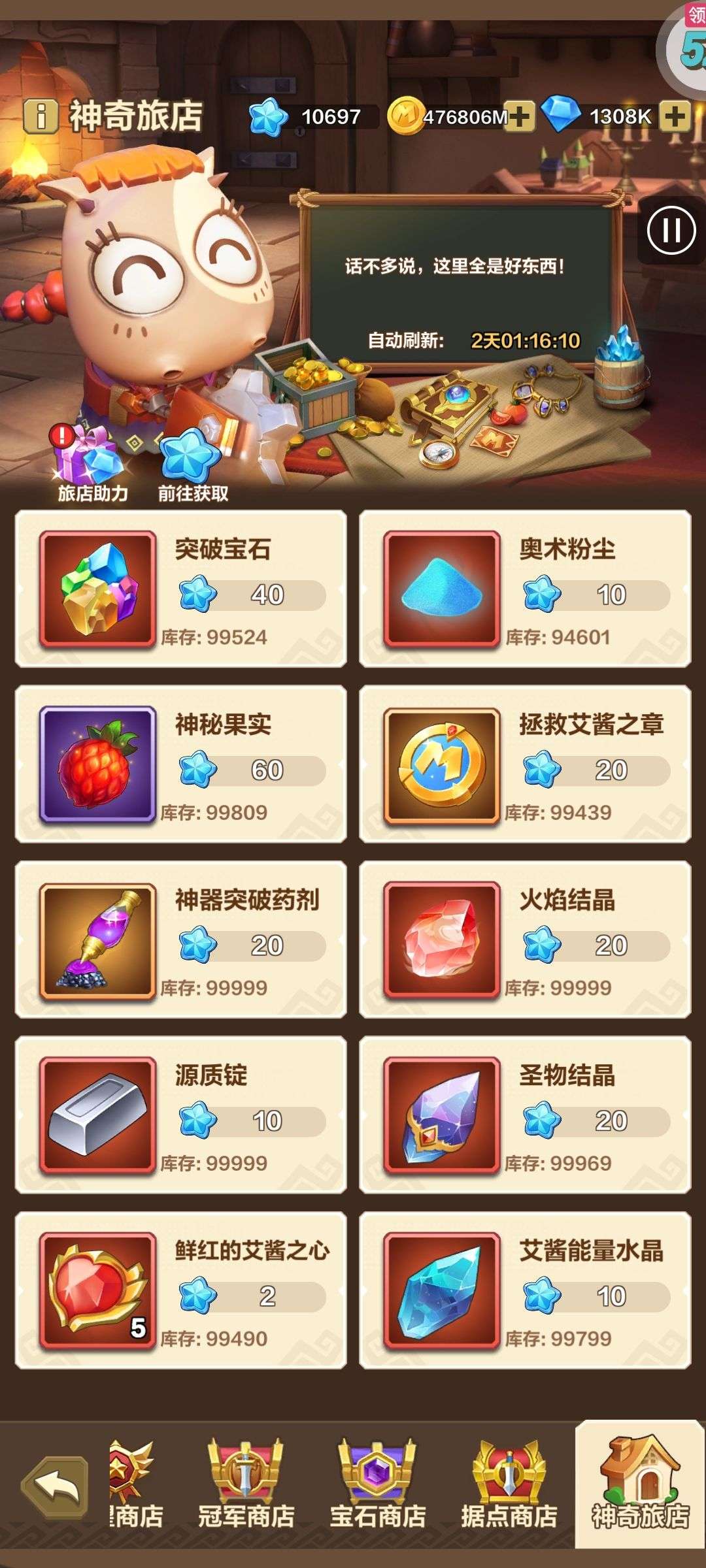Open the 神奇旅店 info icon
Viewport: 706px width, 1568px height.
click(41, 117)
